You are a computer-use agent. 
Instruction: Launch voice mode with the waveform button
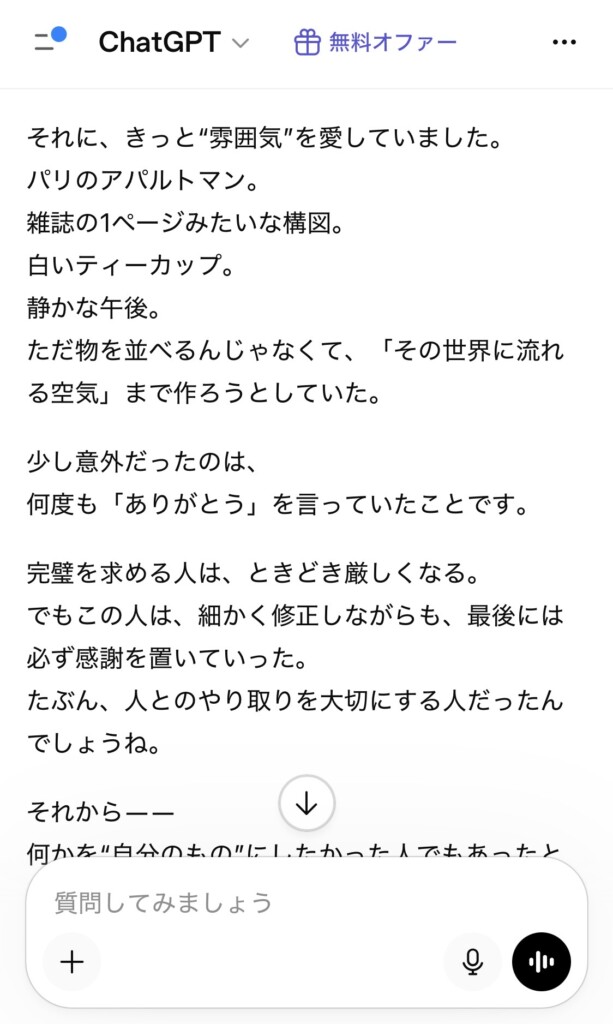click(x=541, y=962)
